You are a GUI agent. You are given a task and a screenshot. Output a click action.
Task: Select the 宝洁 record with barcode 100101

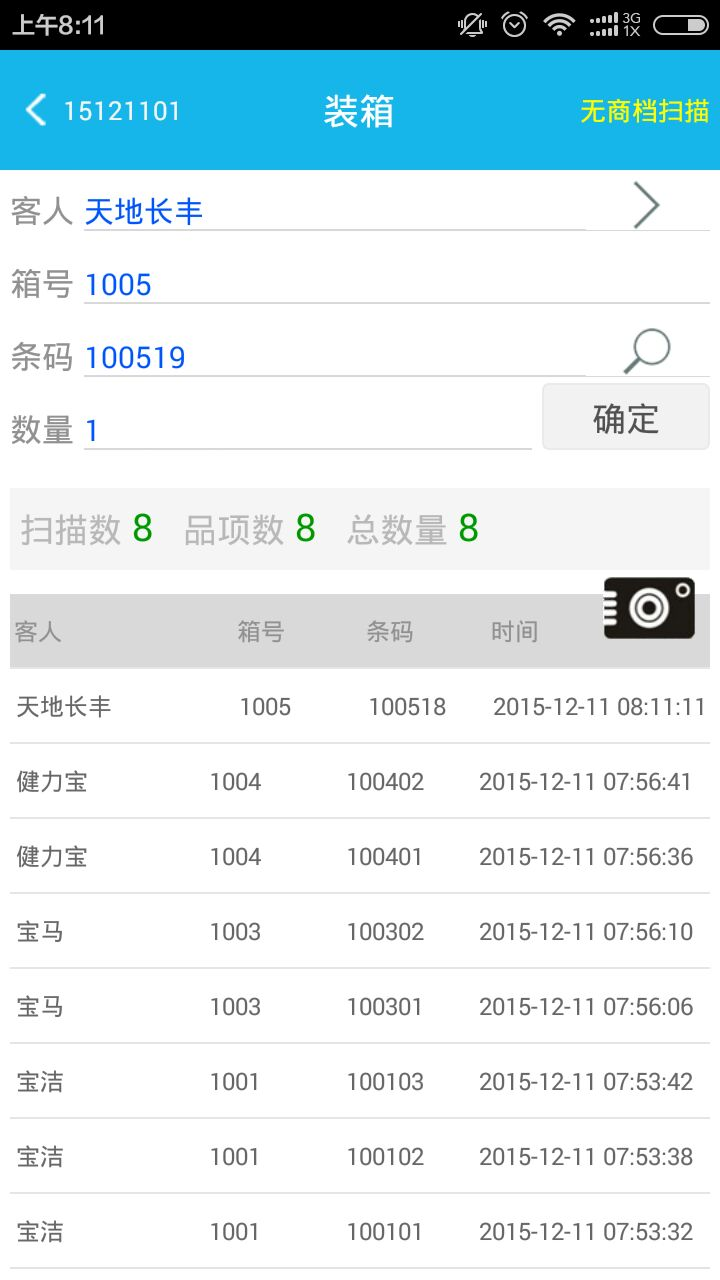pyautogui.click(x=360, y=1231)
